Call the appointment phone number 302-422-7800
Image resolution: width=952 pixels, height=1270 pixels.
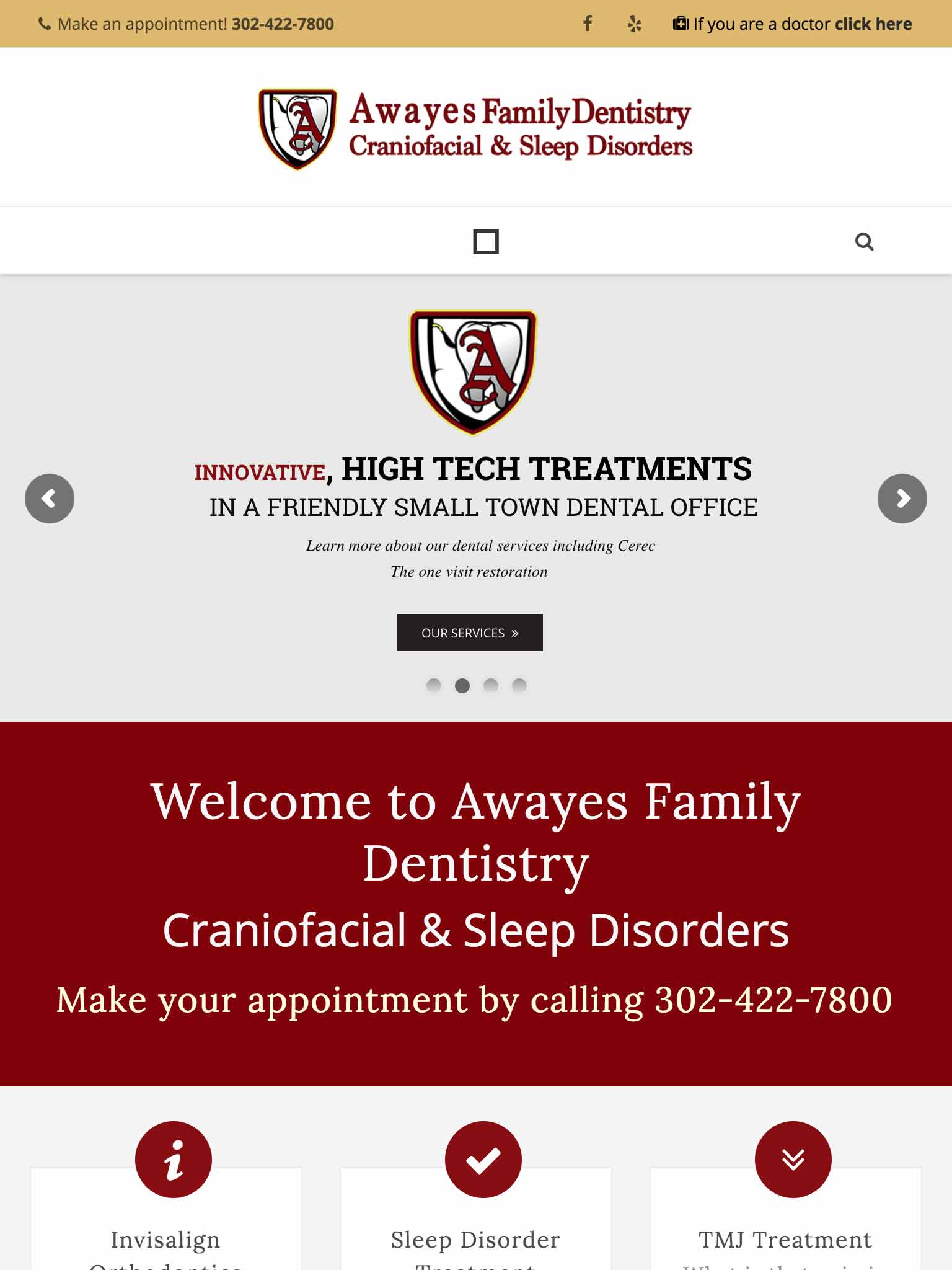point(283,24)
